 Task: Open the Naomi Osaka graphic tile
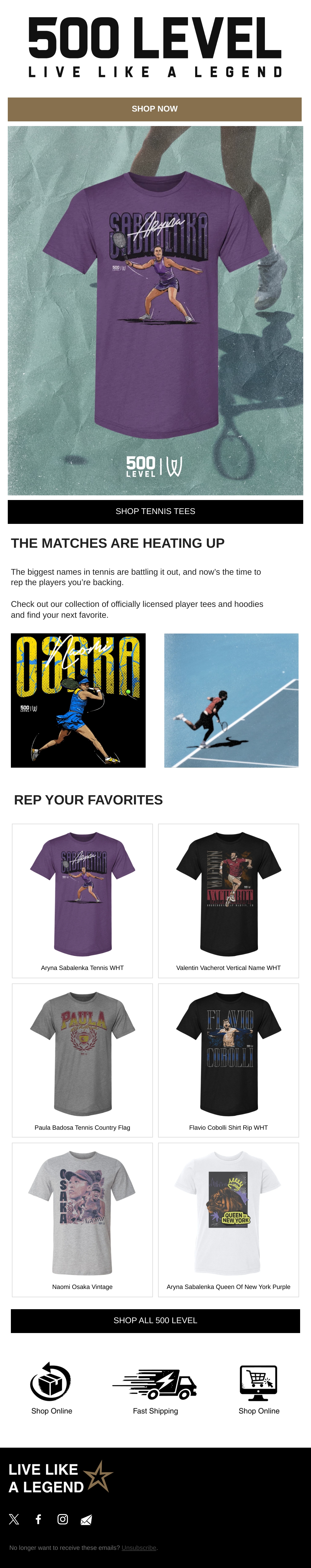click(x=78, y=700)
